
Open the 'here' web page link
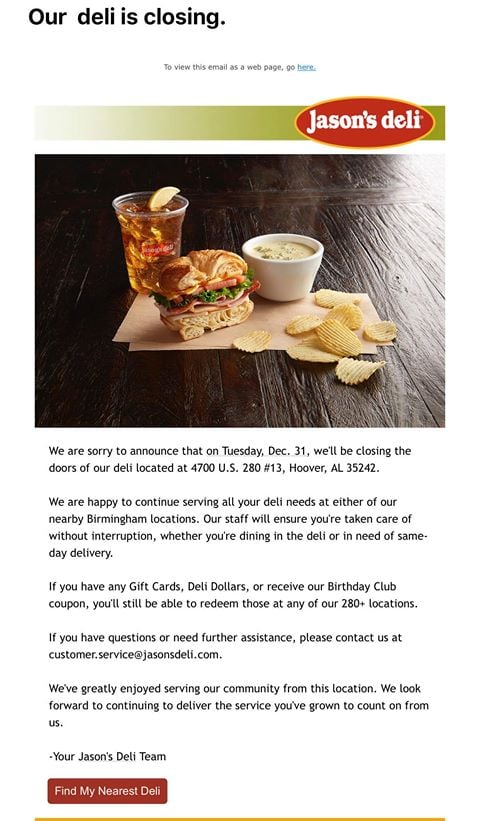point(306,67)
